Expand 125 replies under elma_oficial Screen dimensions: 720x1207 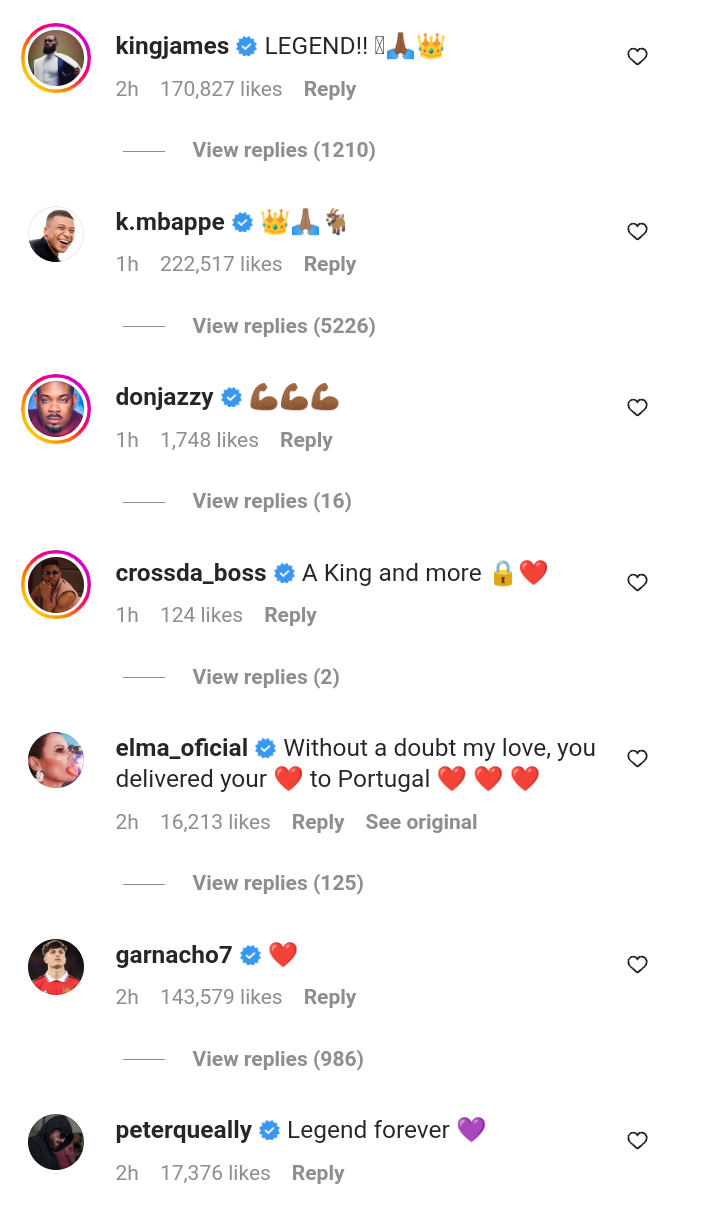click(x=277, y=883)
